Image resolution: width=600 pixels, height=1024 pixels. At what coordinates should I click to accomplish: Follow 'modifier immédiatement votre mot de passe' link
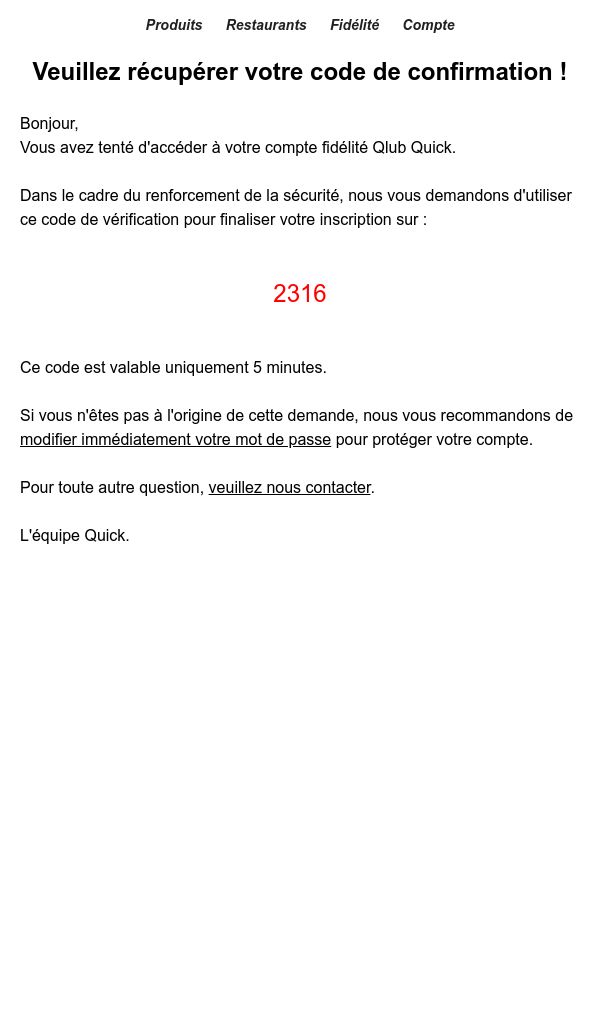pos(176,440)
